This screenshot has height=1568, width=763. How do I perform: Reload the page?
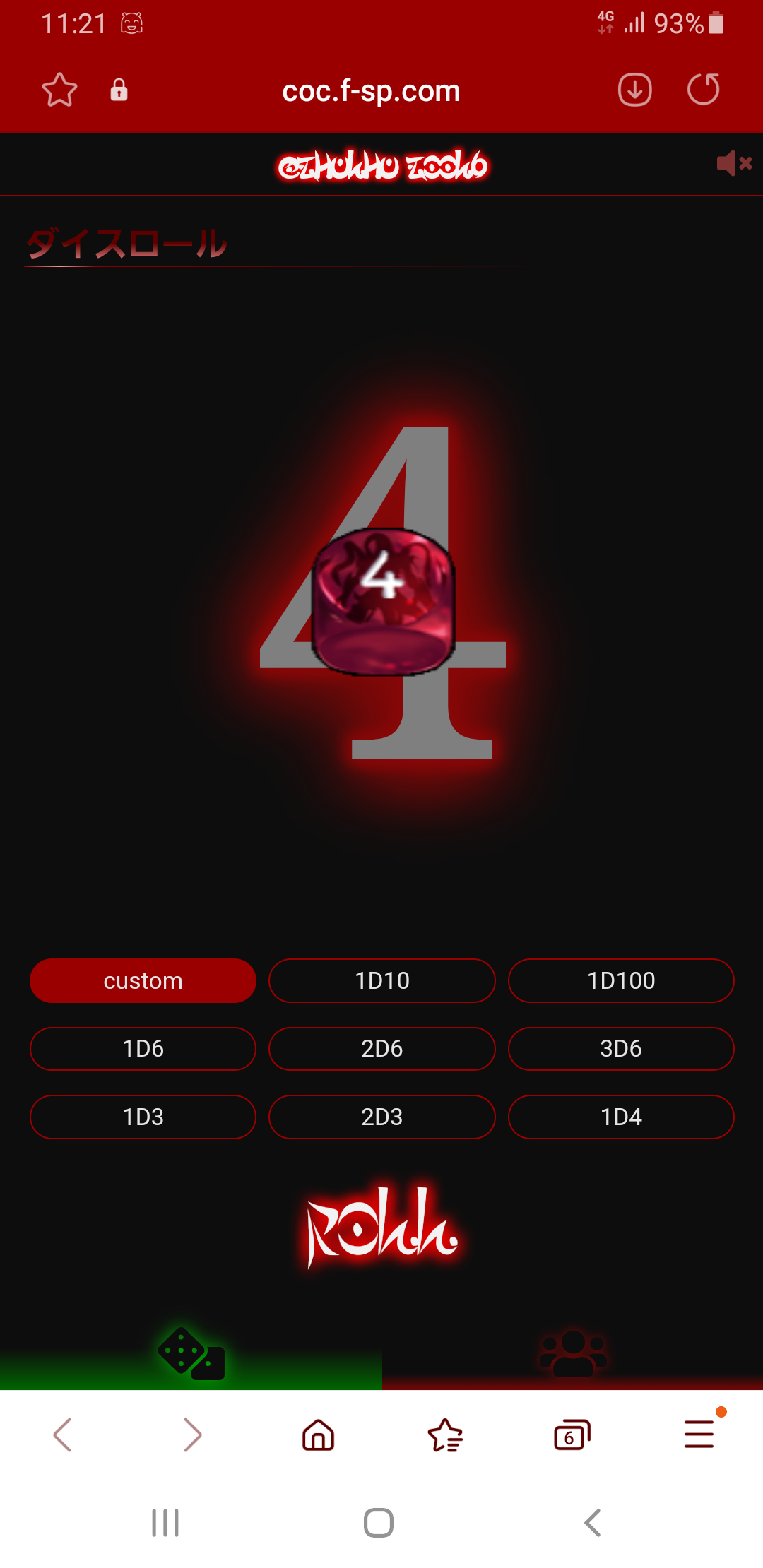coord(703,90)
